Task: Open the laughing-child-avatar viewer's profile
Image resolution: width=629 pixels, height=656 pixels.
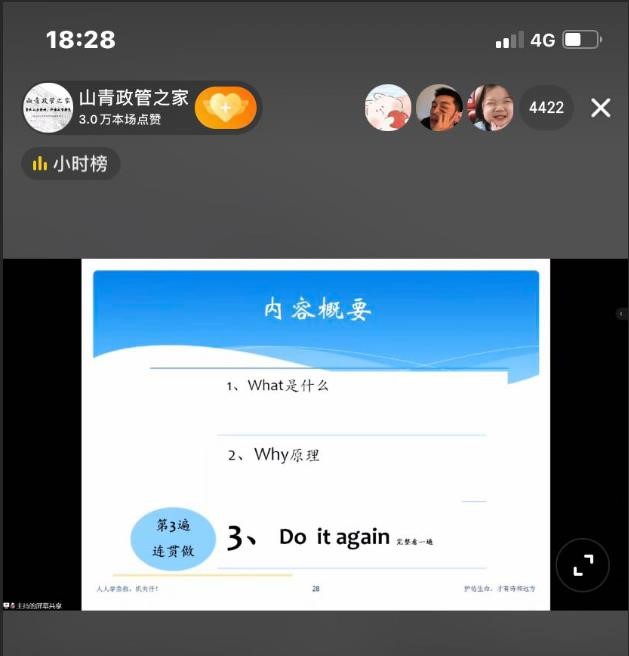Action: click(x=490, y=108)
